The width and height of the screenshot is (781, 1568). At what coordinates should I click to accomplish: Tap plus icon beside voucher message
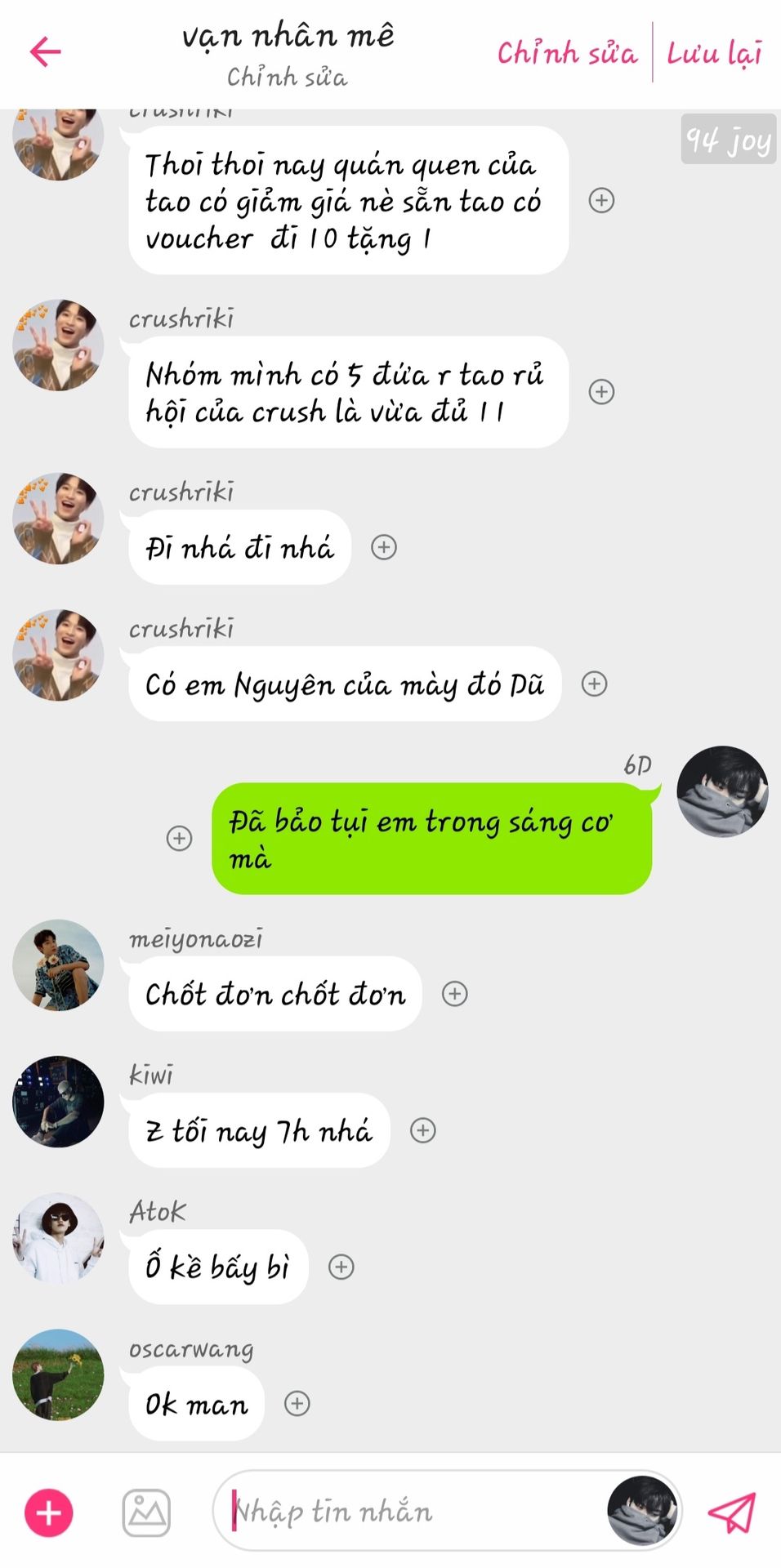pos(601,200)
